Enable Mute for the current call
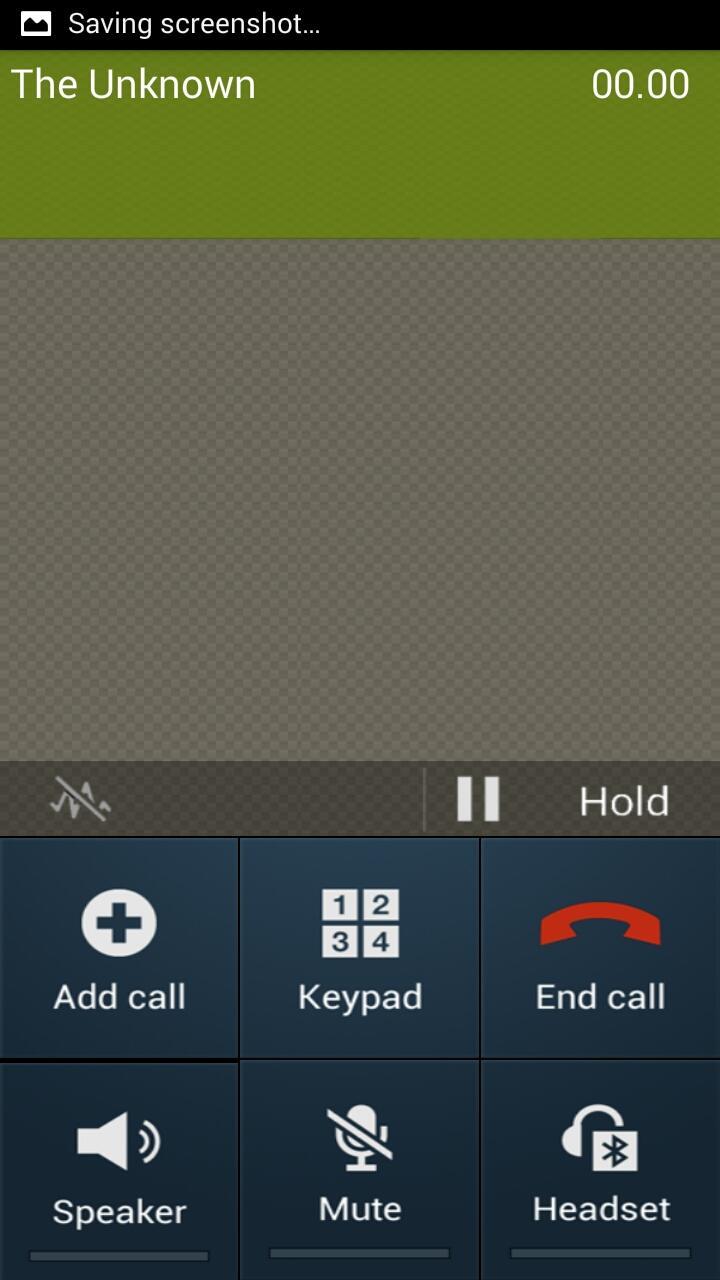Viewport: 720px width, 1280px height. click(358, 1170)
